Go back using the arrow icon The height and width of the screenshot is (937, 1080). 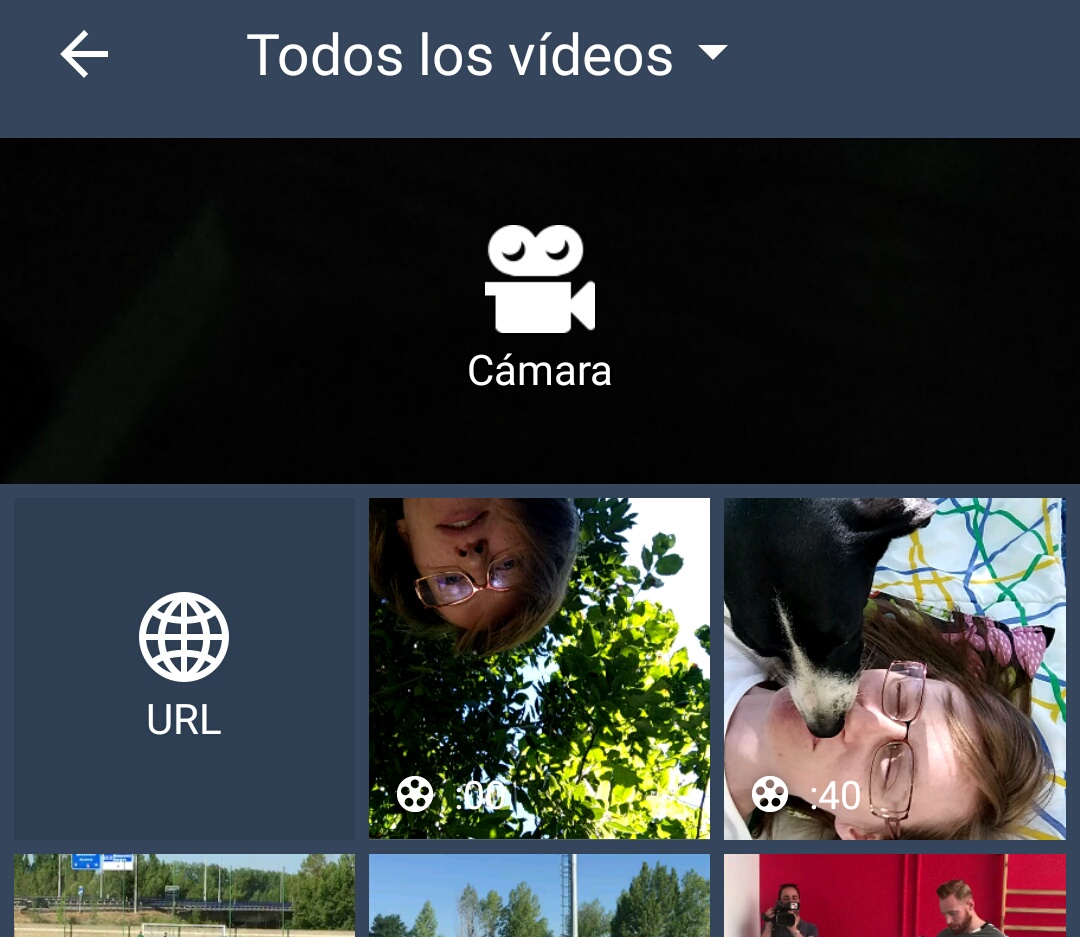click(84, 54)
